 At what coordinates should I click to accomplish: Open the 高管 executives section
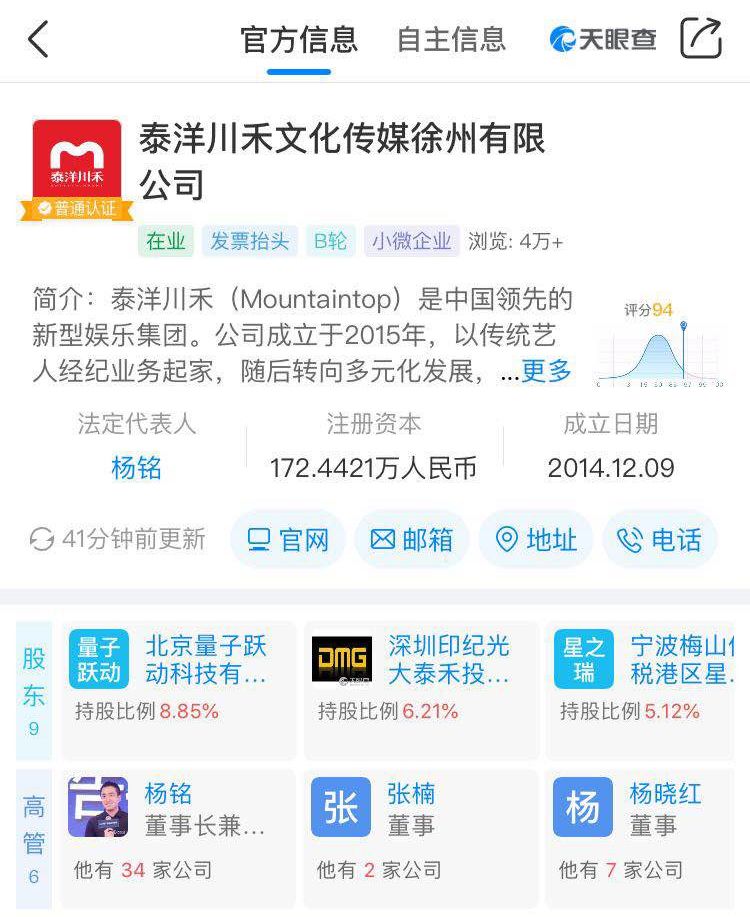coord(34,838)
